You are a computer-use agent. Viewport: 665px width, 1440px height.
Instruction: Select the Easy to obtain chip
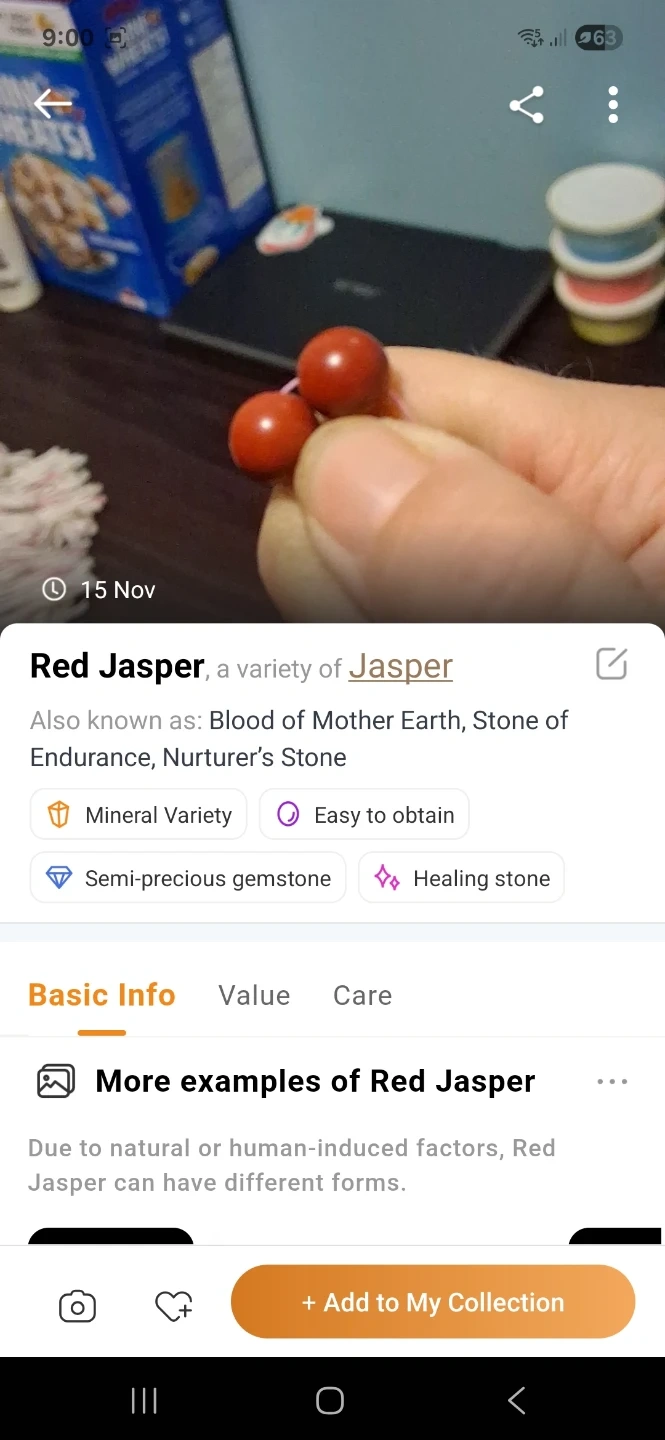[x=364, y=815]
